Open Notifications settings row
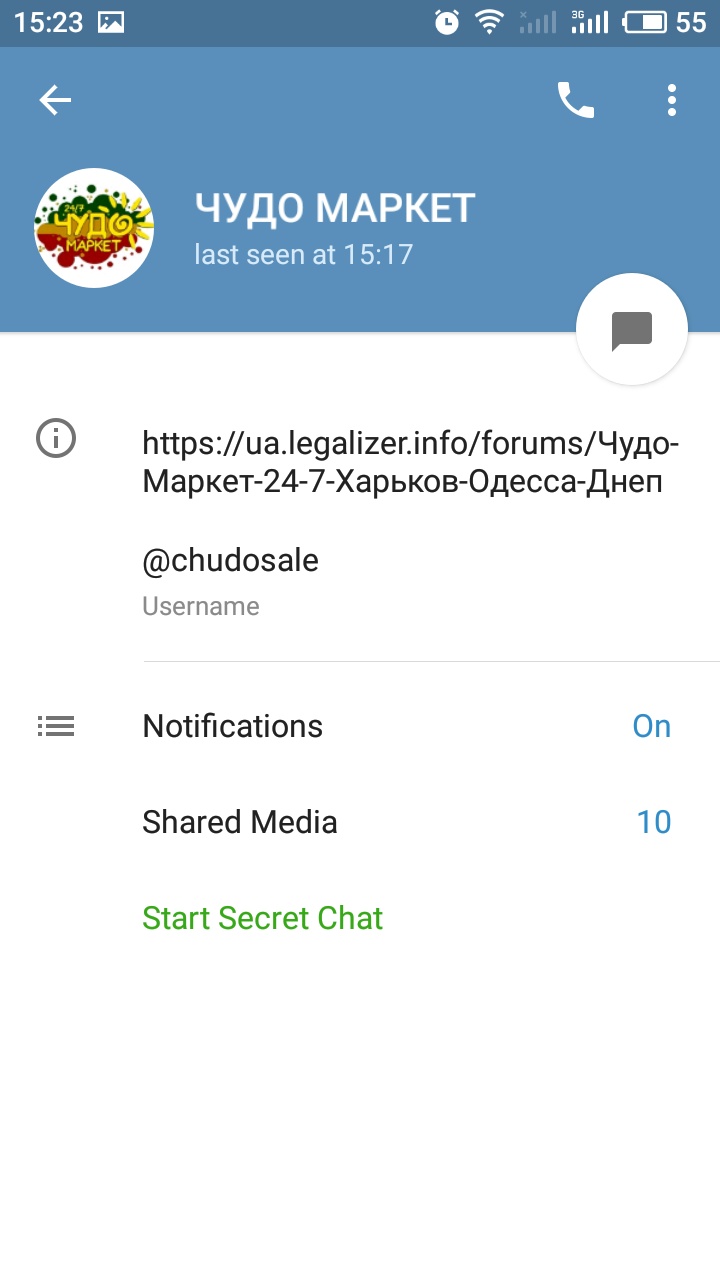 point(360,726)
